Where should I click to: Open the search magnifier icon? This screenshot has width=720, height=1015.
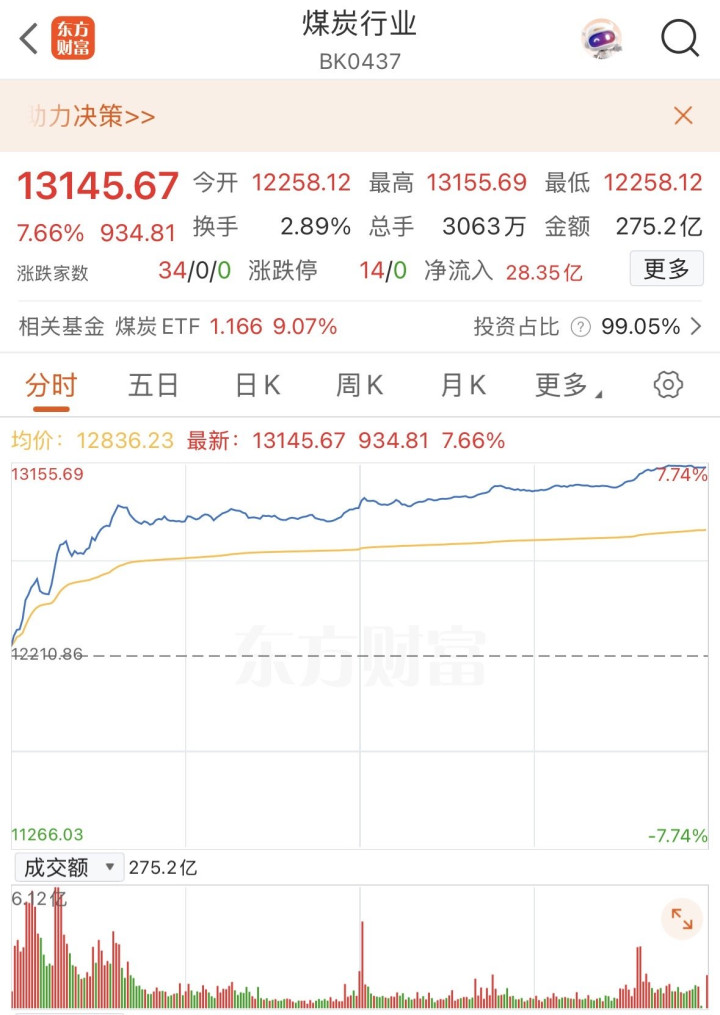click(679, 39)
